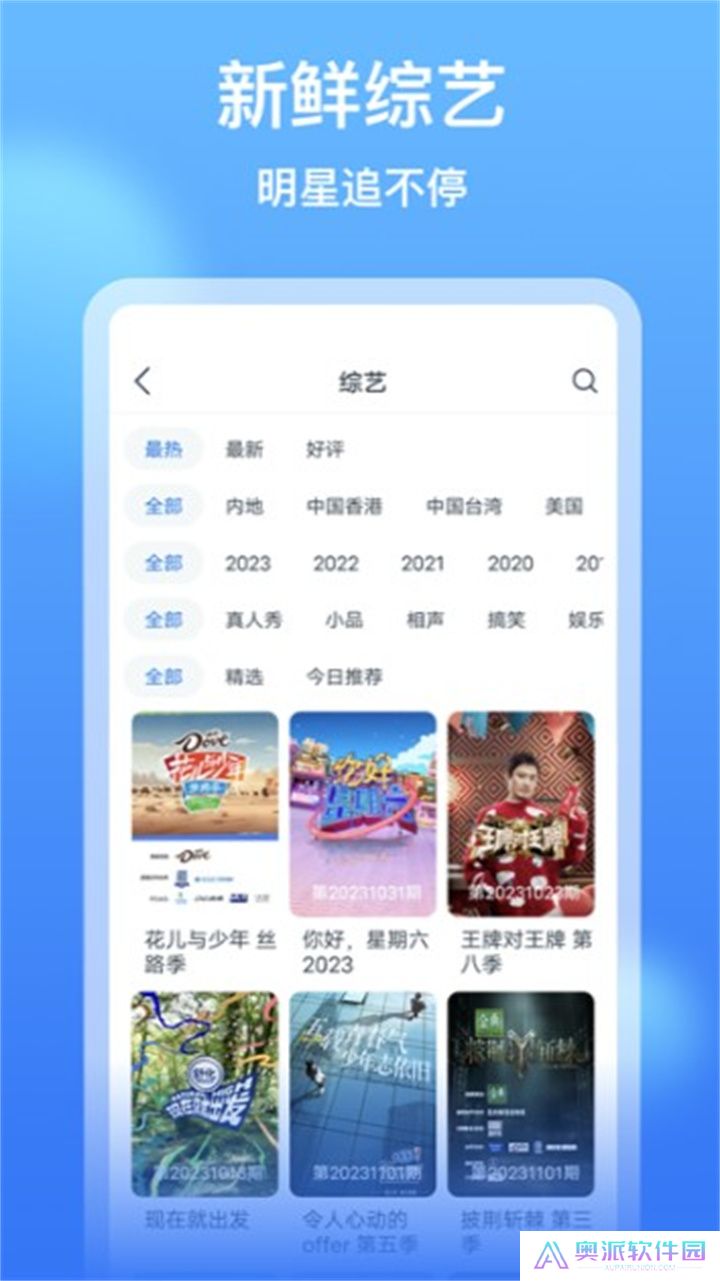Select 精选 in the bottom filter row
This screenshot has width=720, height=1281.
tap(247, 675)
